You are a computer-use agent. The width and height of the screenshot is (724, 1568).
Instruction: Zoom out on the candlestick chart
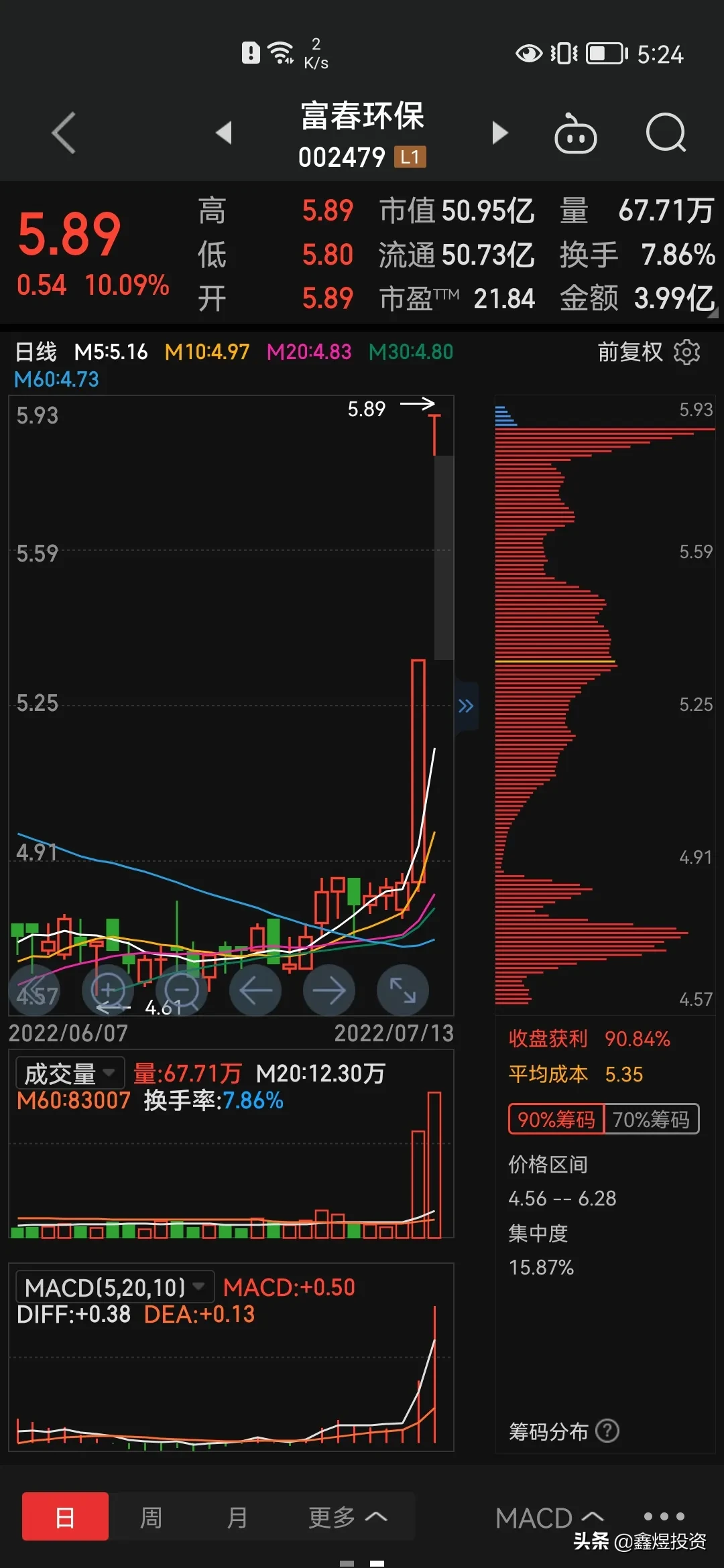pos(182,990)
